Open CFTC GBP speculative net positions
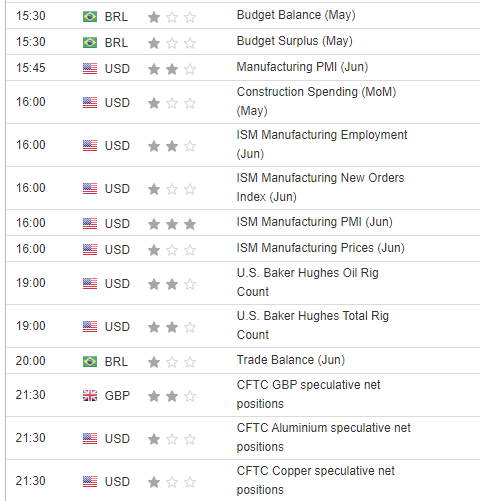 pyautogui.click(x=308, y=394)
